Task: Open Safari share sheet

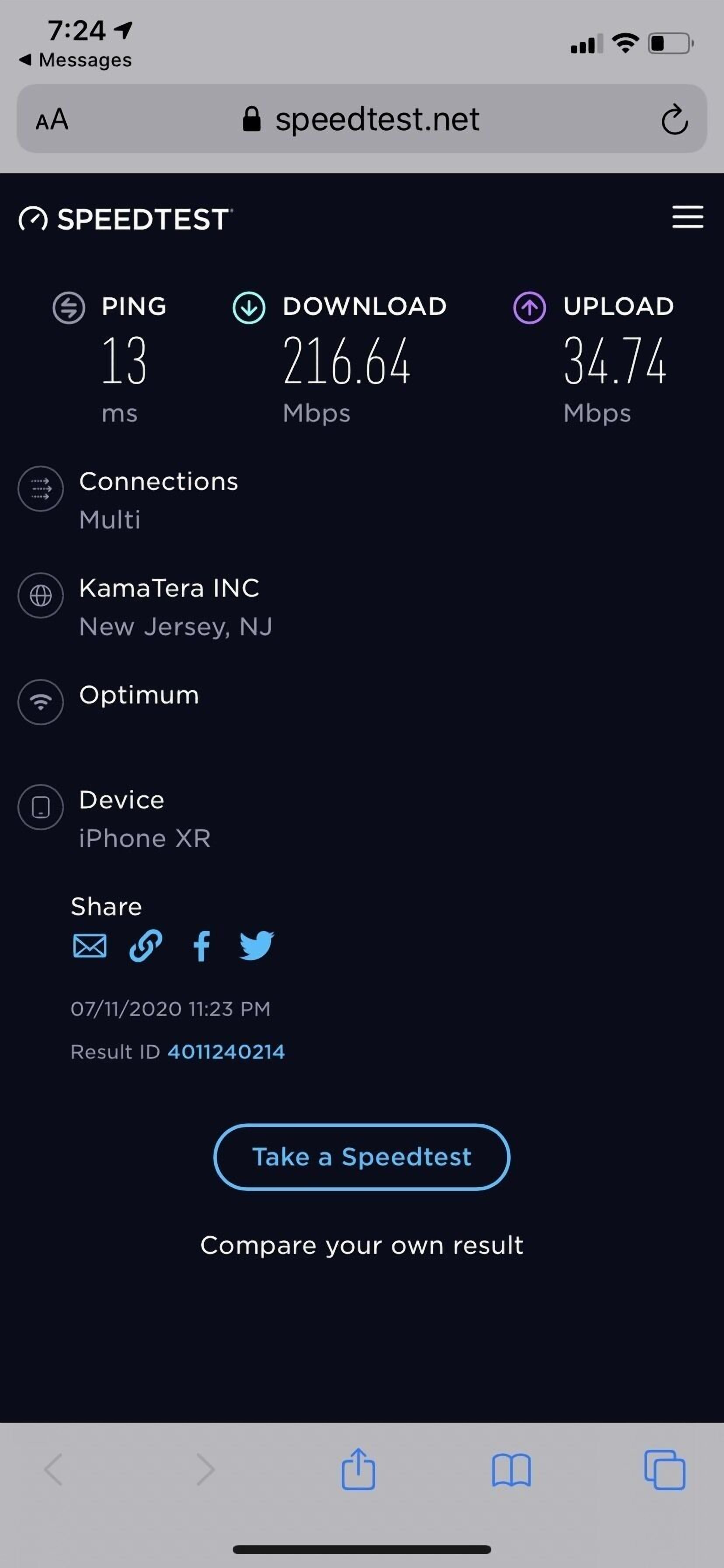Action: coord(358,1469)
